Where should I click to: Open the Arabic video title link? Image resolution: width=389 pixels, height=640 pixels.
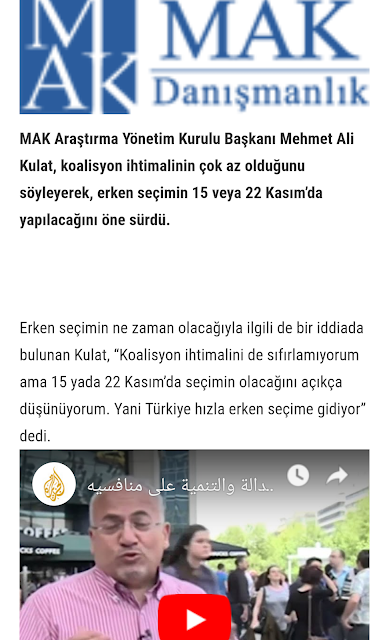pyautogui.click(x=180, y=486)
